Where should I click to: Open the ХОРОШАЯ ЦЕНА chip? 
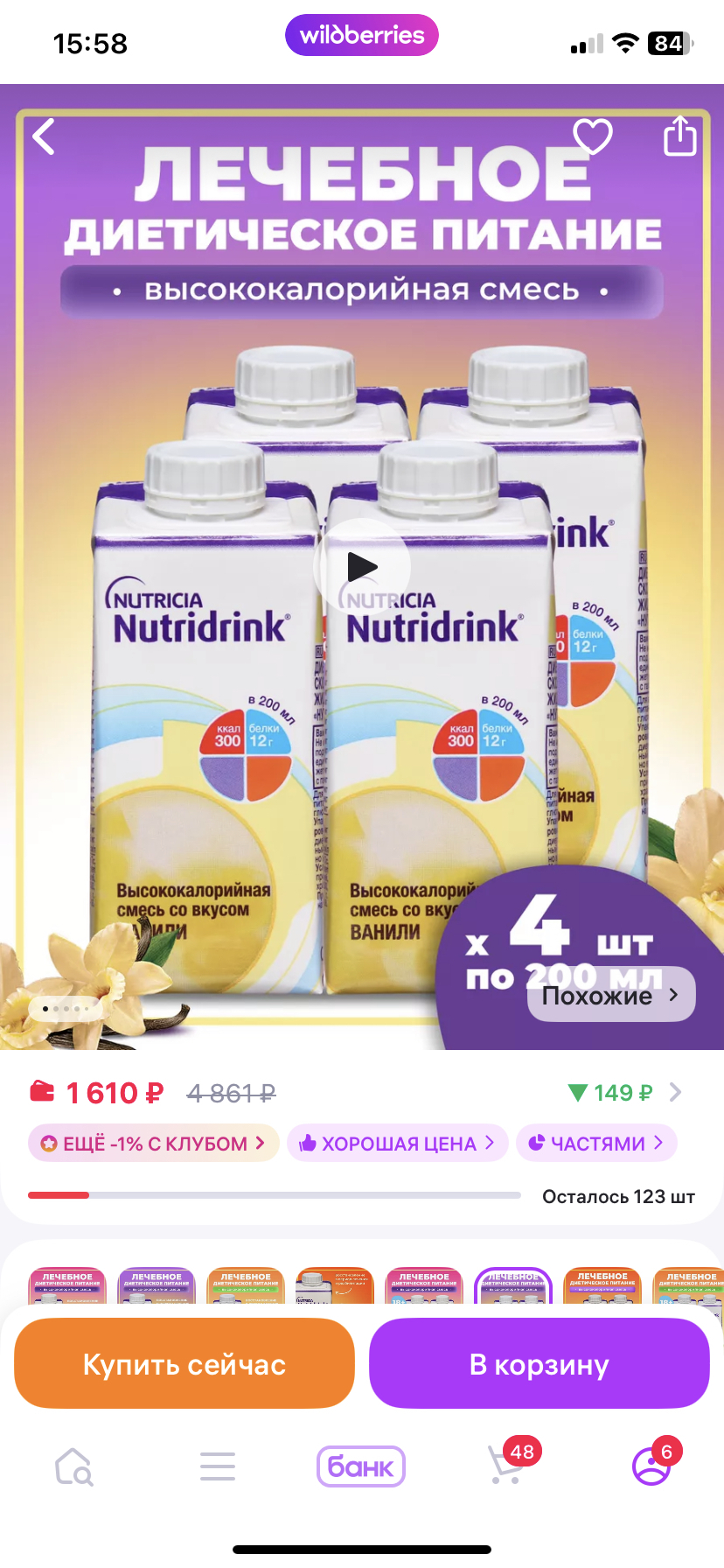click(397, 1143)
